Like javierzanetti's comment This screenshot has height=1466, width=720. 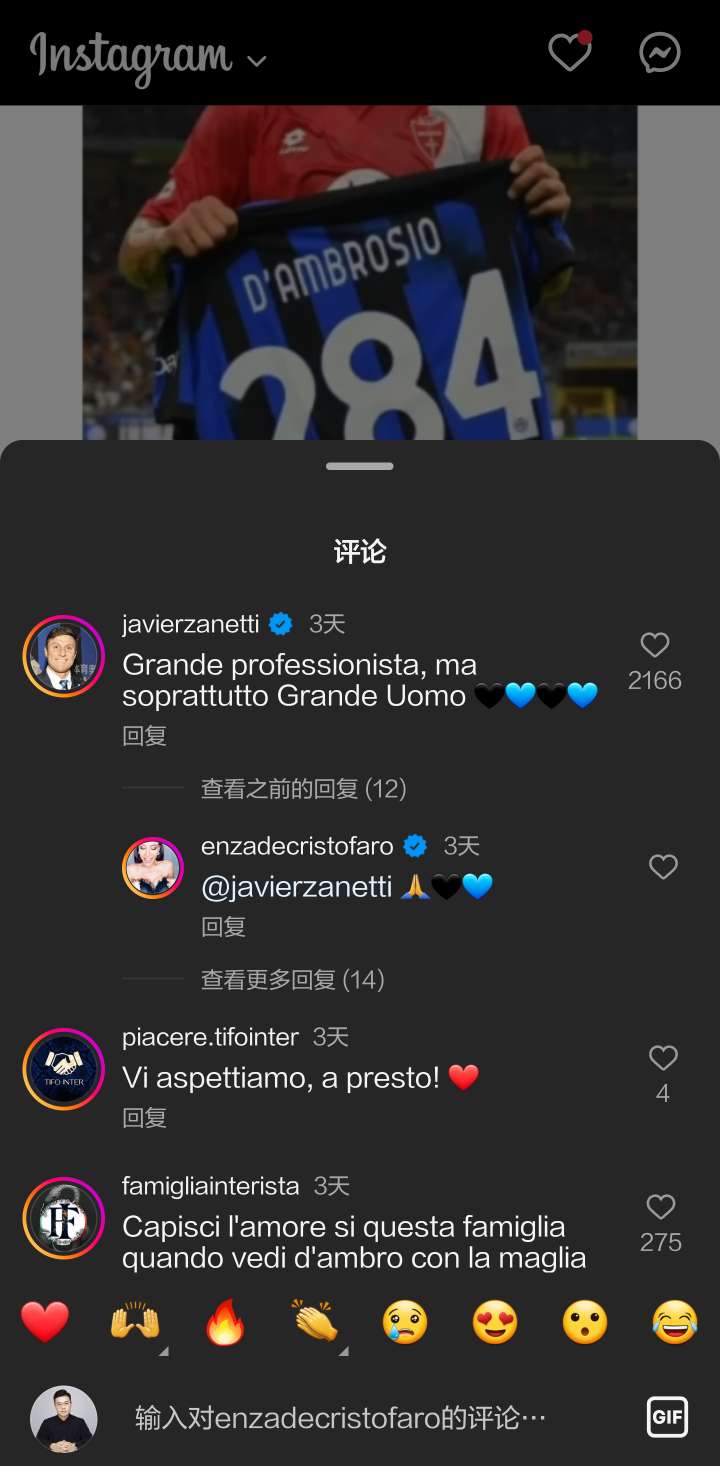(655, 646)
